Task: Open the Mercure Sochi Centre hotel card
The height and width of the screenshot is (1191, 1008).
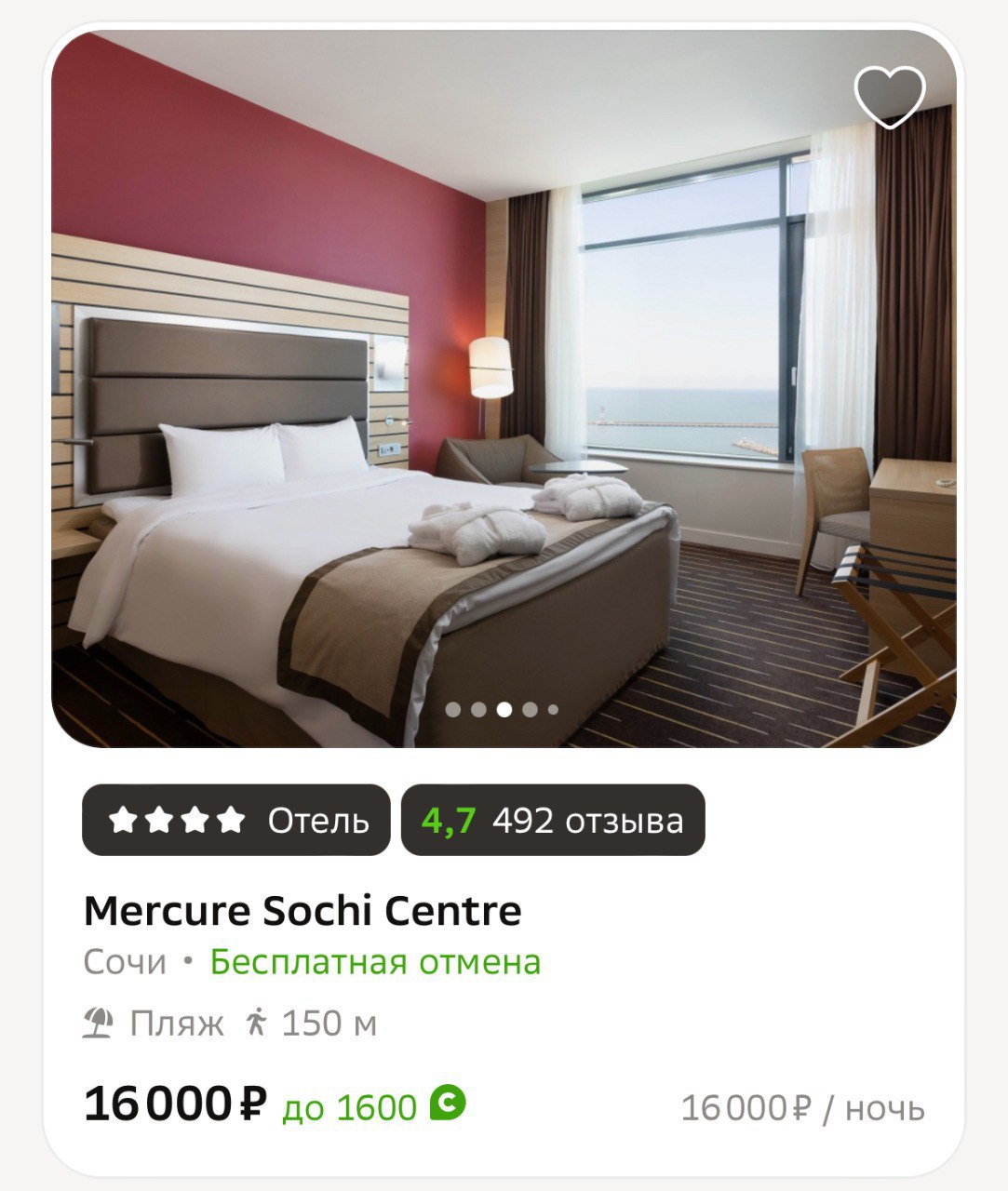Action: coord(302,911)
